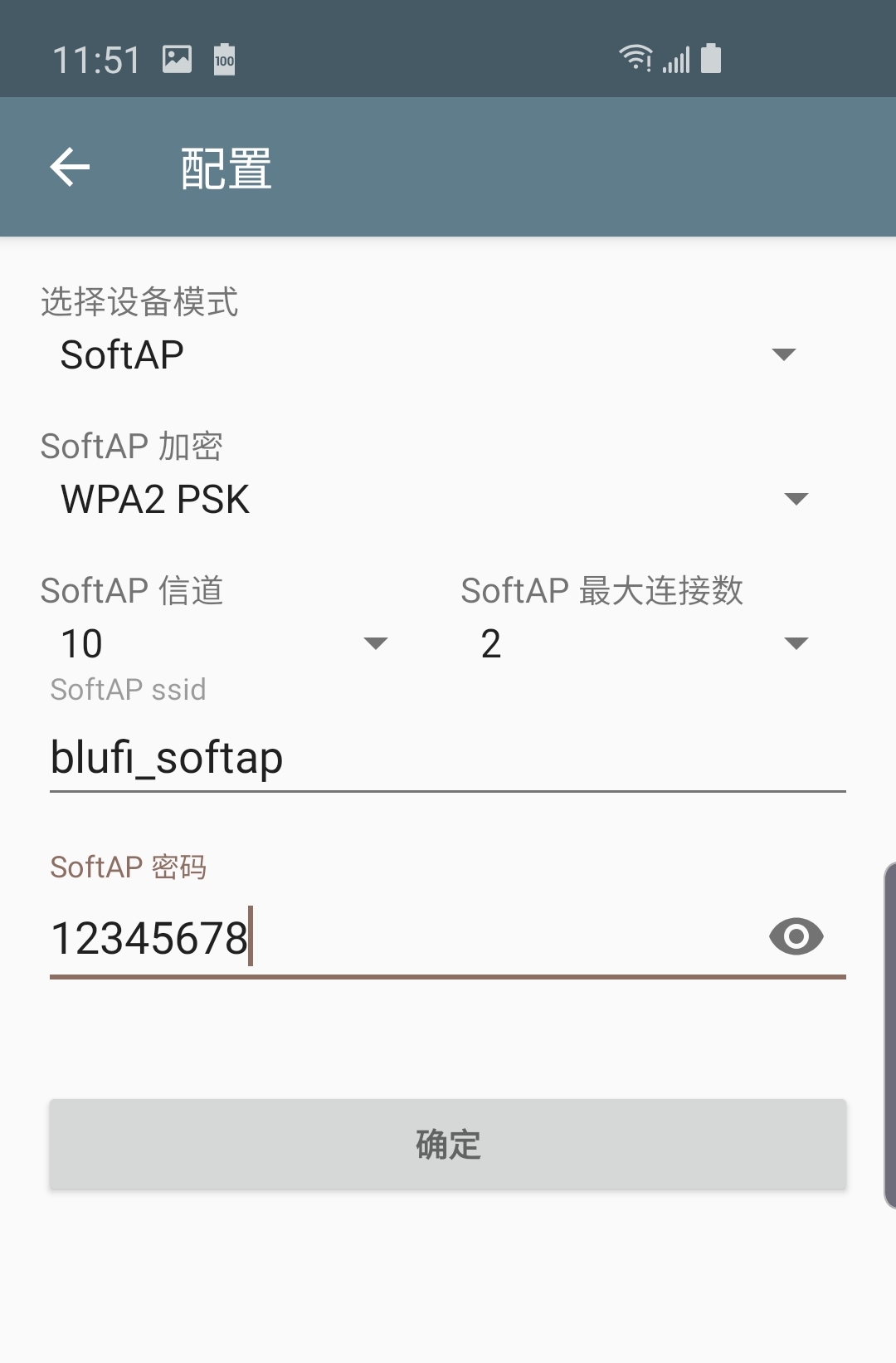Open the max connections dropdown showing 2

[x=640, y=644]
